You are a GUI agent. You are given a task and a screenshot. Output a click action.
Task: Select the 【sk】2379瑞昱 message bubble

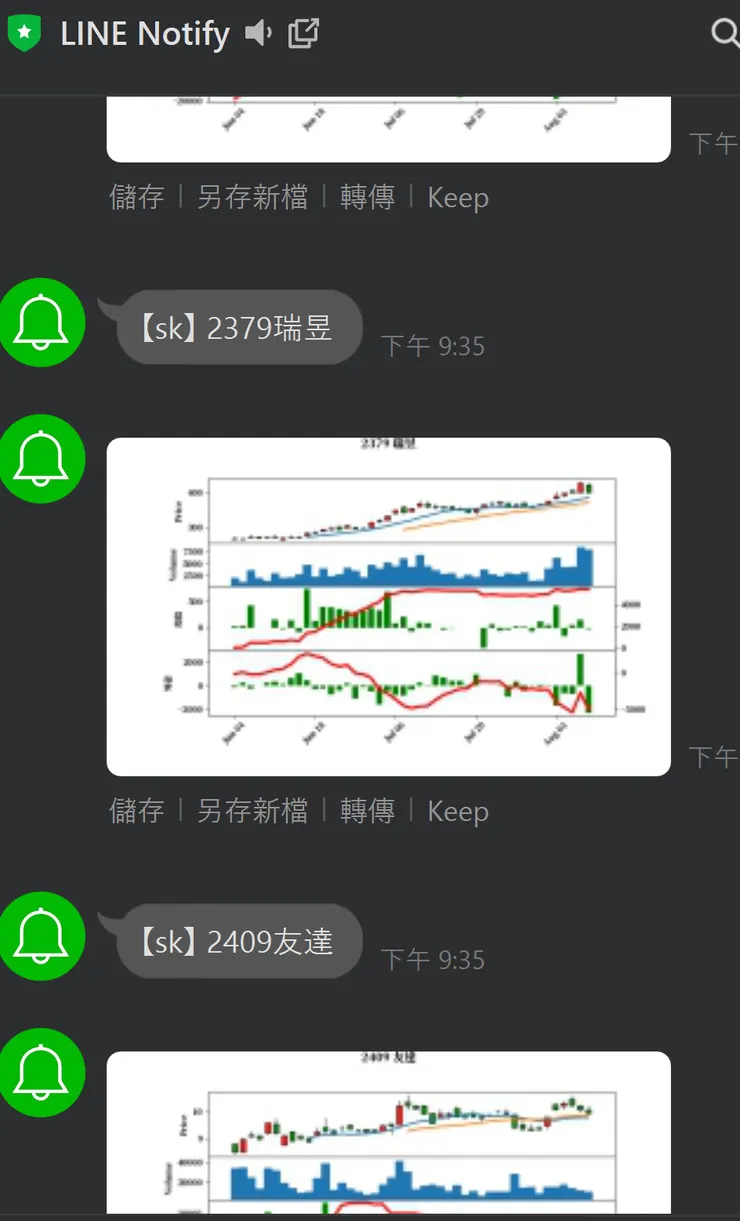[x=240, y=327]
